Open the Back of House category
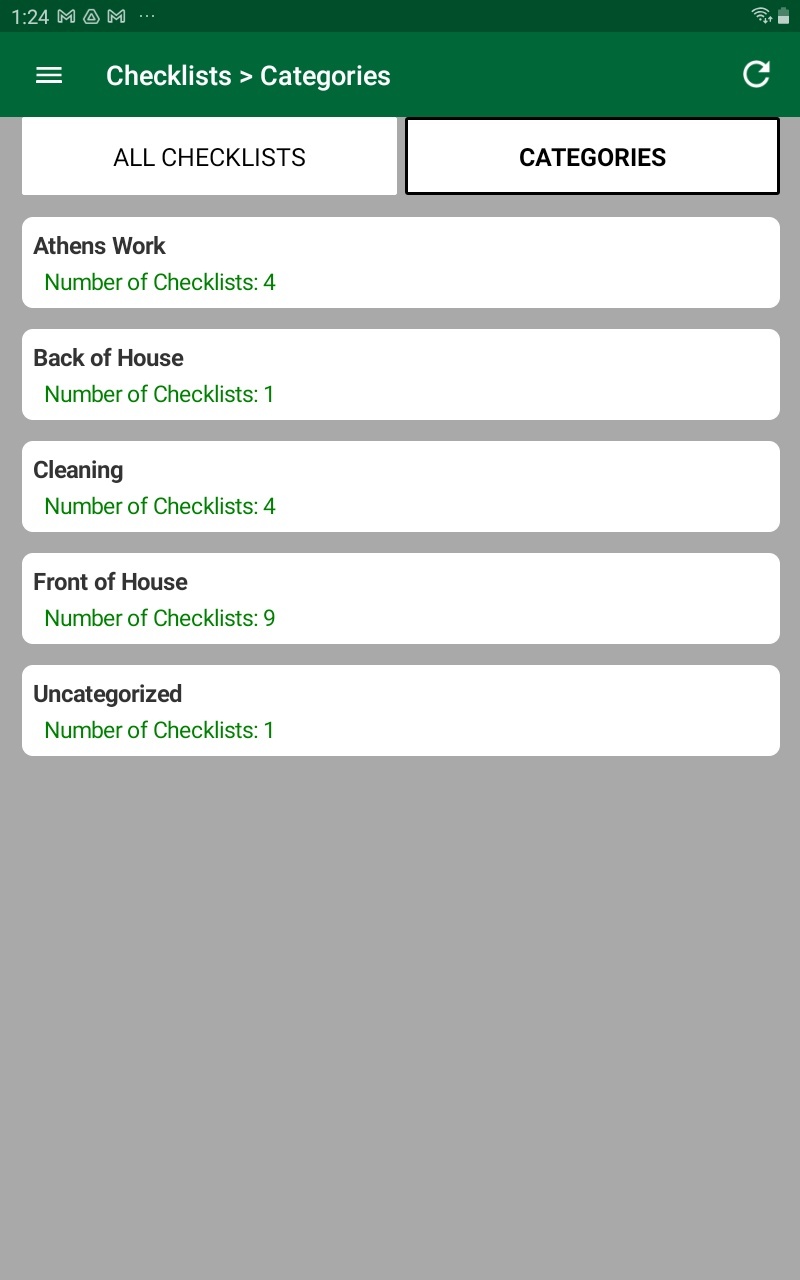 pos(400,374)
